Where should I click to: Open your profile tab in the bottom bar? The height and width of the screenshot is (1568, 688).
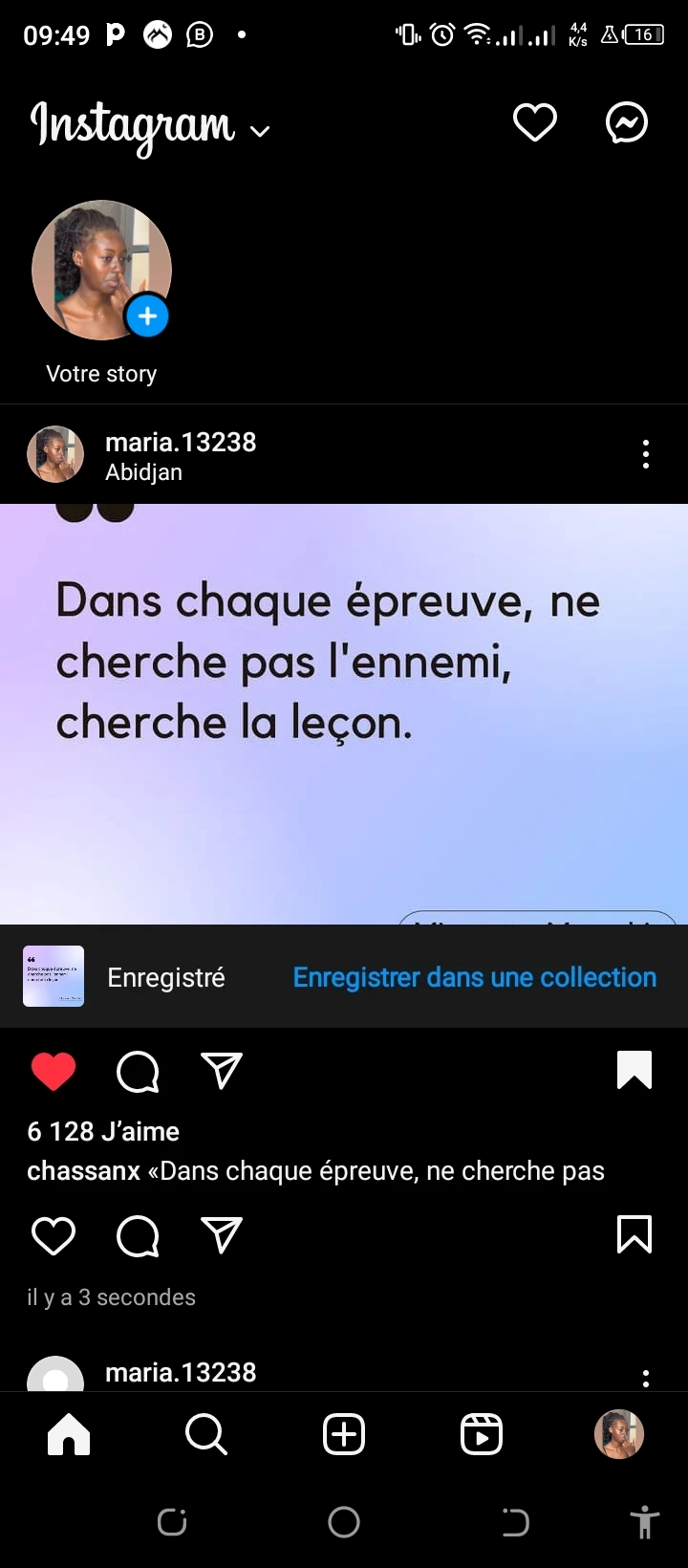[619, 1434]
